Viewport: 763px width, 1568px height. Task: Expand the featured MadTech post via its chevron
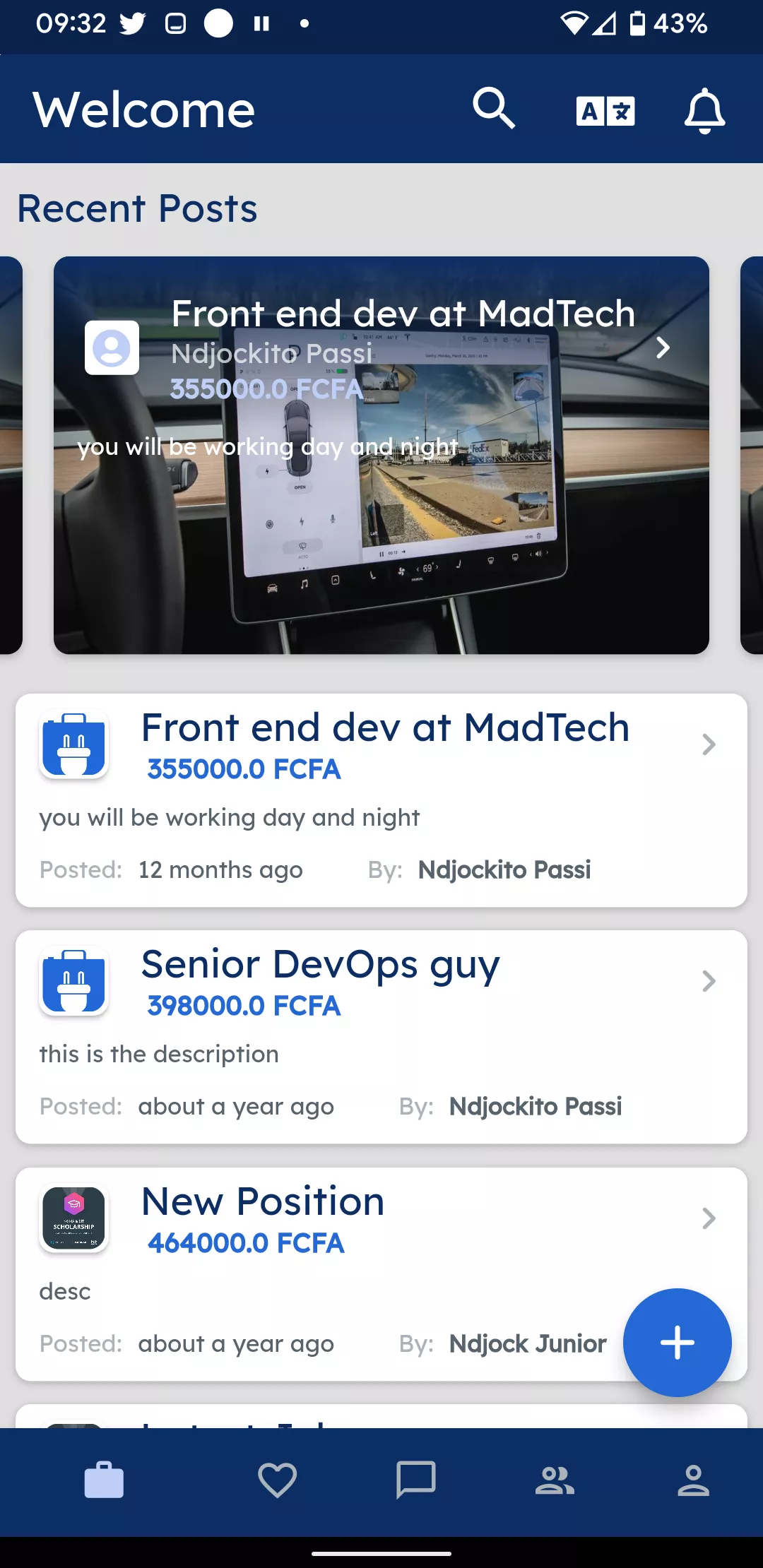(663, 348)
